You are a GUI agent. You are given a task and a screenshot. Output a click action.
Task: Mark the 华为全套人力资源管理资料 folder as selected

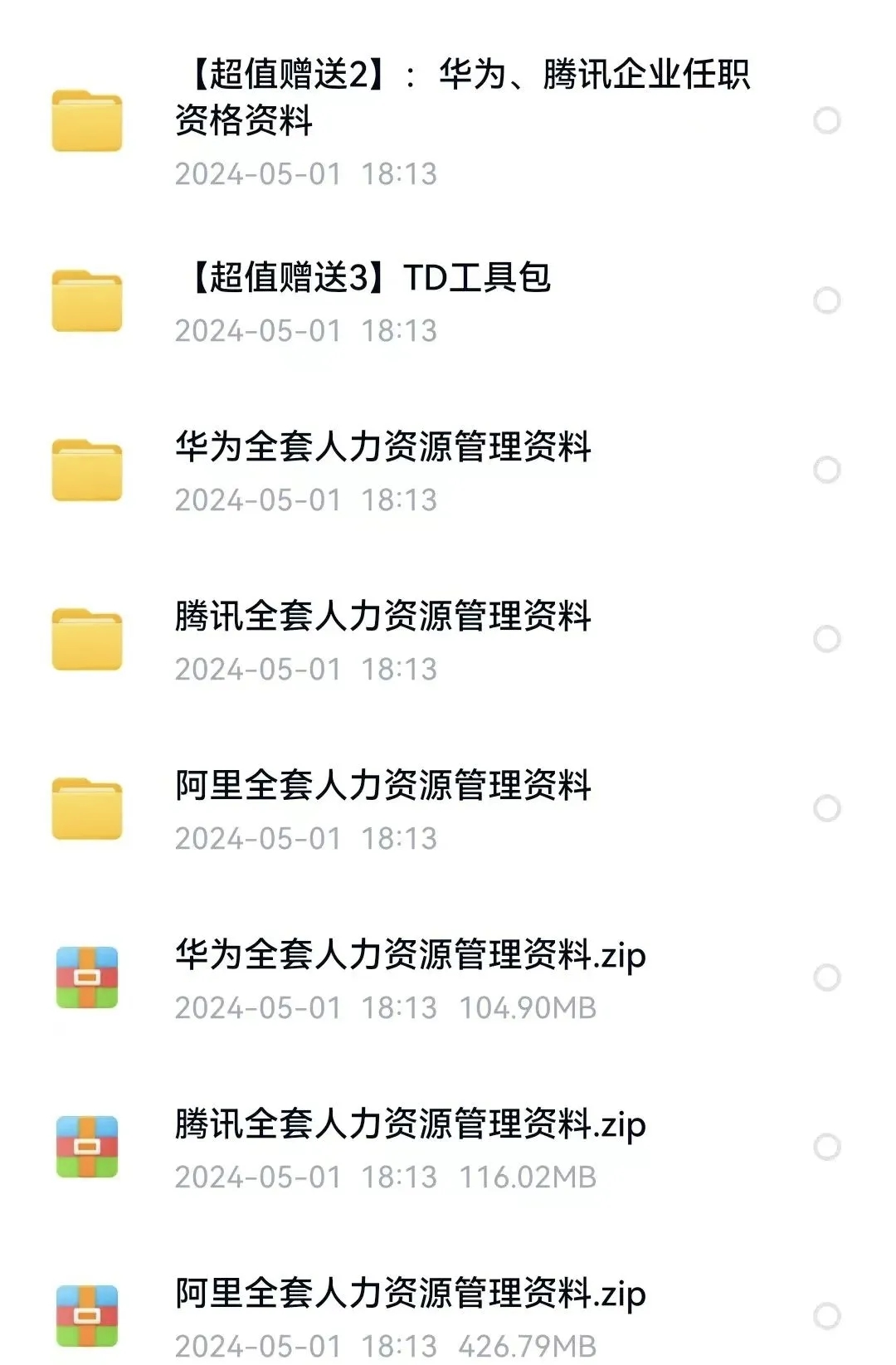click(826, 470)
